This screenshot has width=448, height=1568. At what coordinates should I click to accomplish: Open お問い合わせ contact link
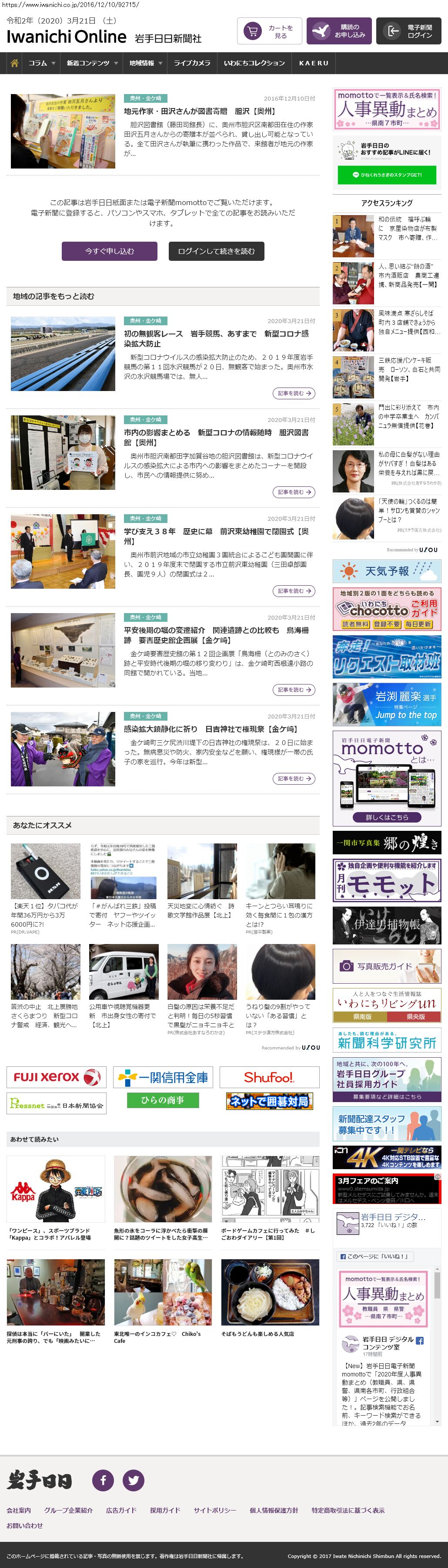point(25,1525)
